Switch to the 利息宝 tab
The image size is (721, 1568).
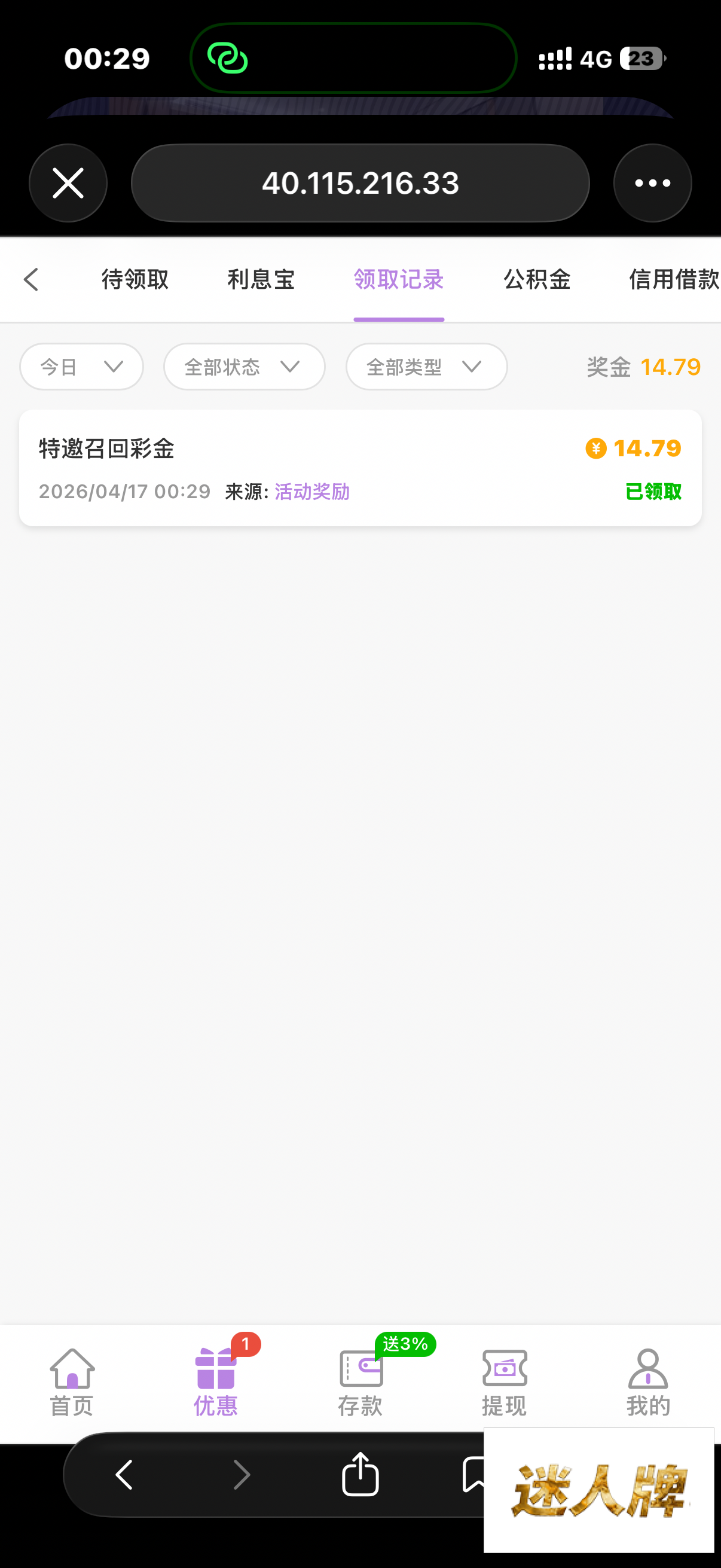coord(261,280)
